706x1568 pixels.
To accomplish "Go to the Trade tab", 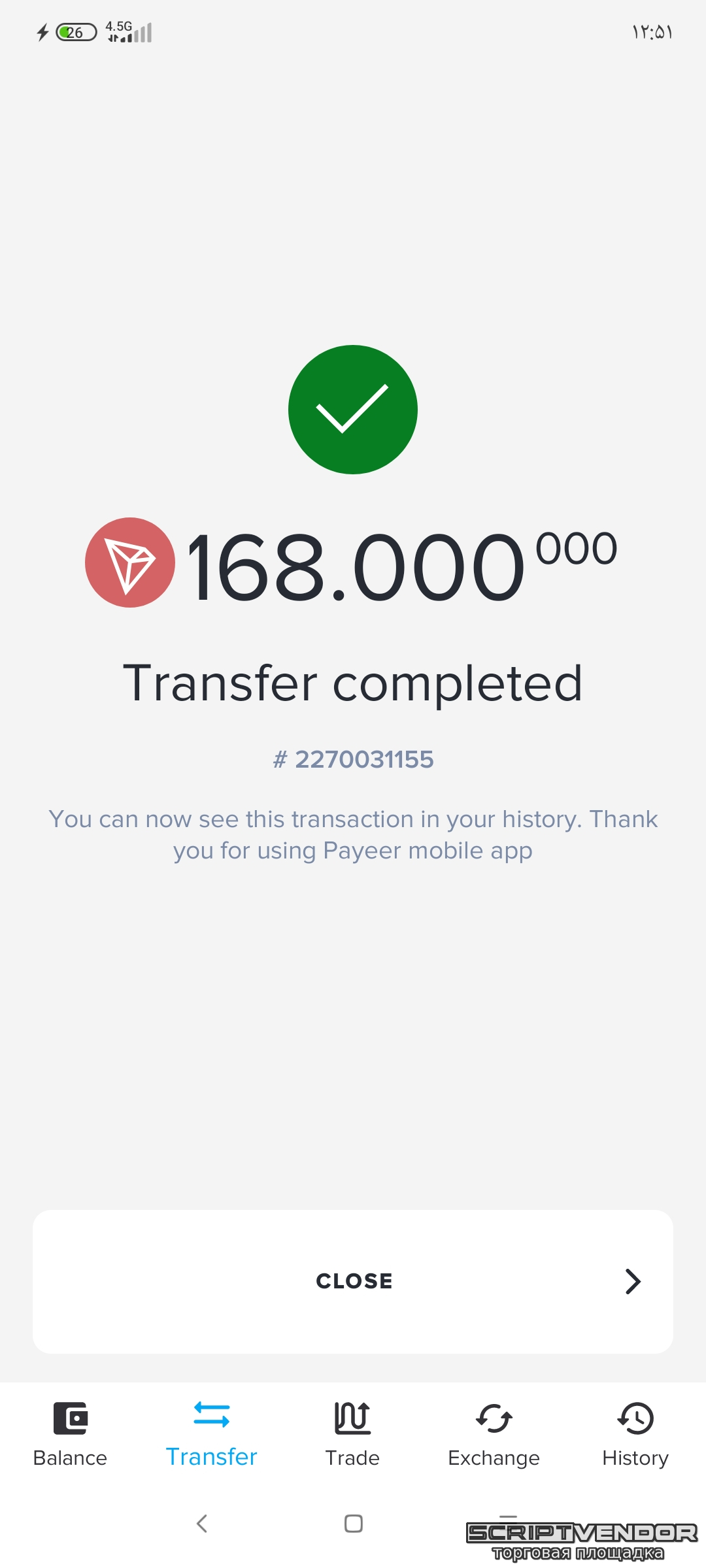I will tap(352, 1435).
